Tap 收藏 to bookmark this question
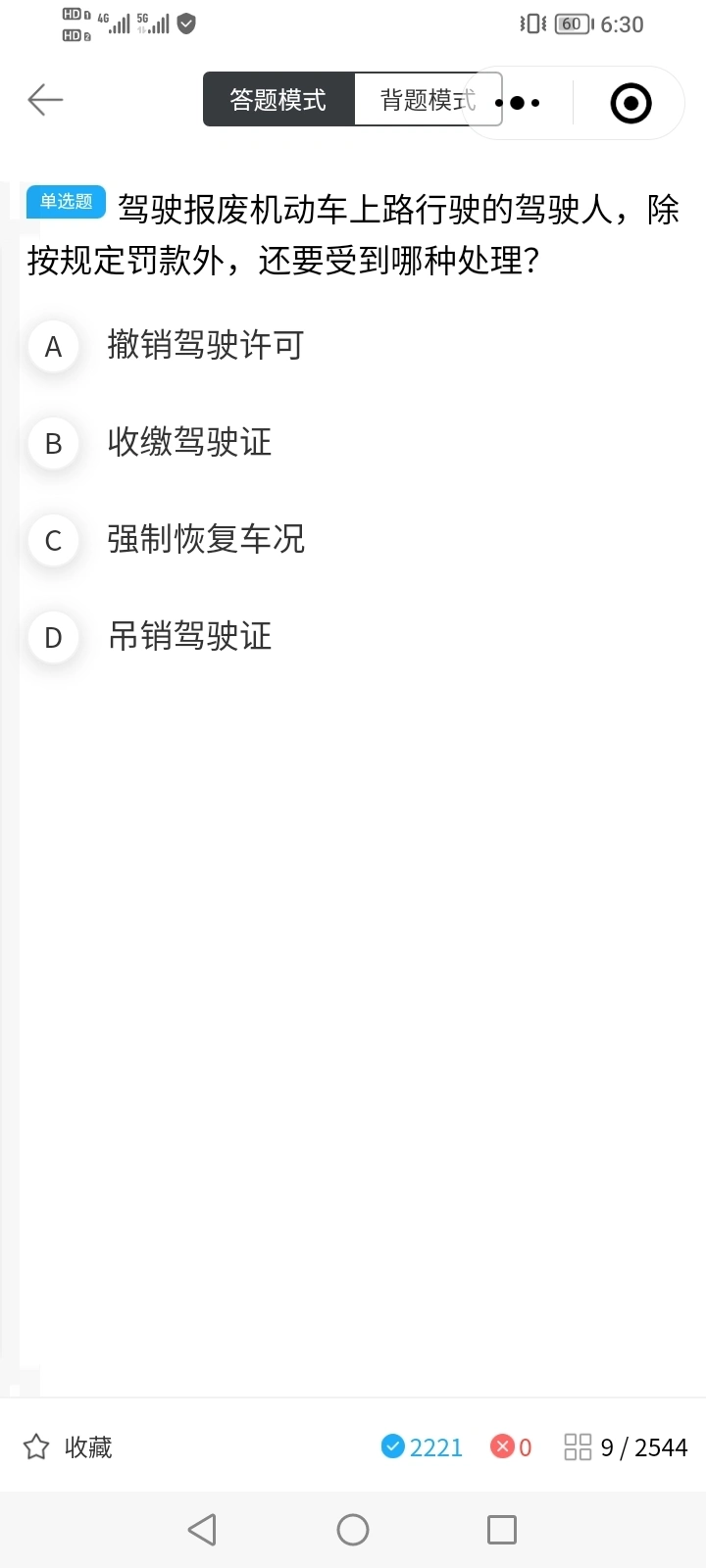 [68, 1446]
